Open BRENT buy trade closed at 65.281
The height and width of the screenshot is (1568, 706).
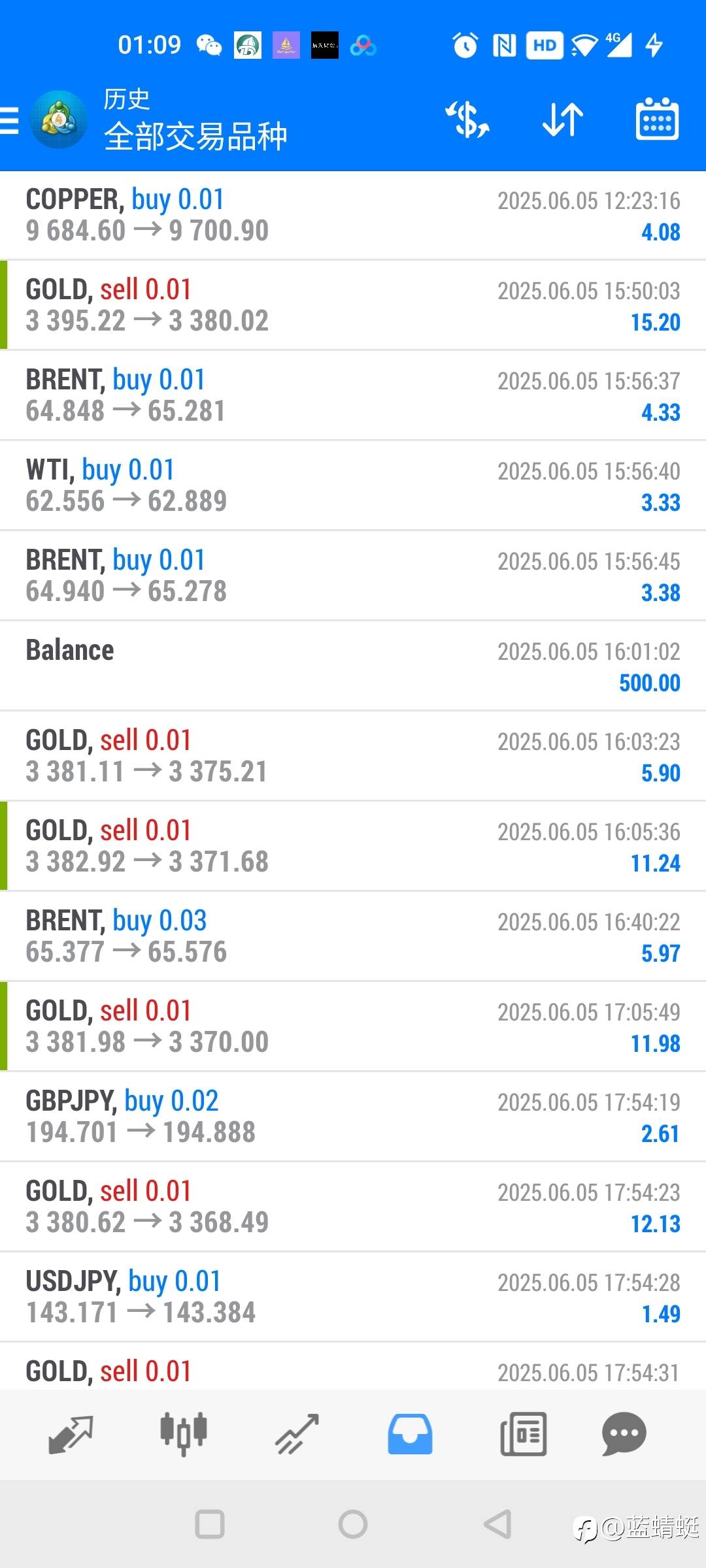(353, 396)
